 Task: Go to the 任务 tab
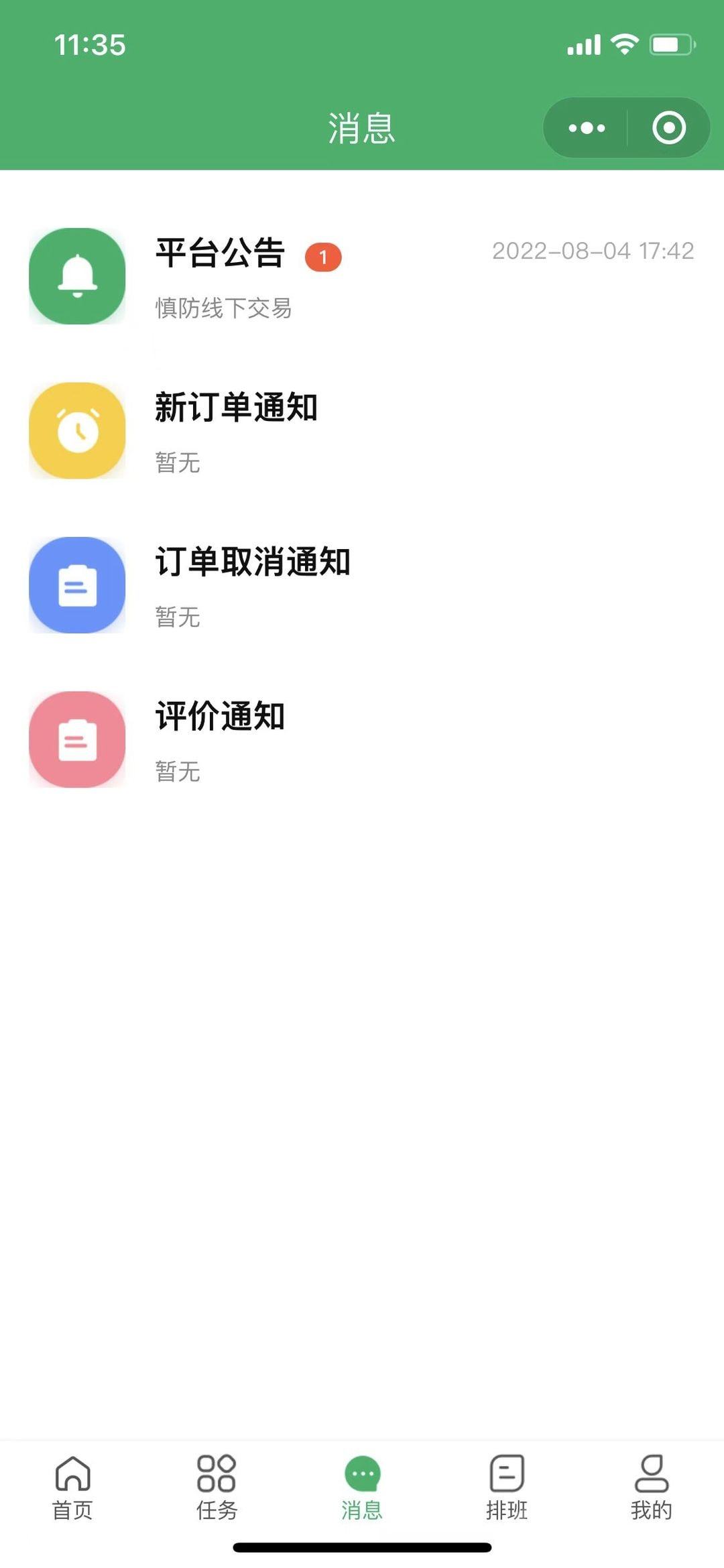(217, 1487)
